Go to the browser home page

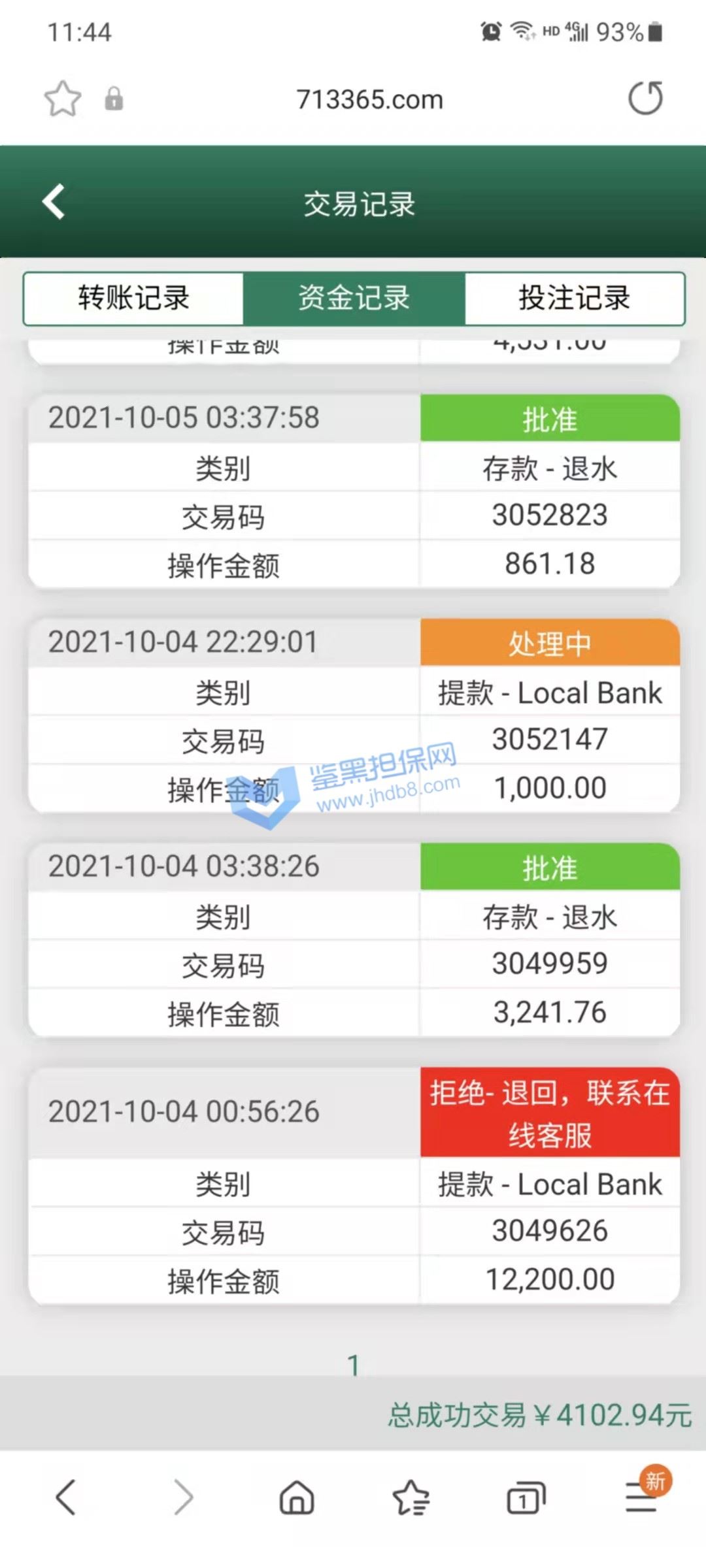pos(297,1497)
